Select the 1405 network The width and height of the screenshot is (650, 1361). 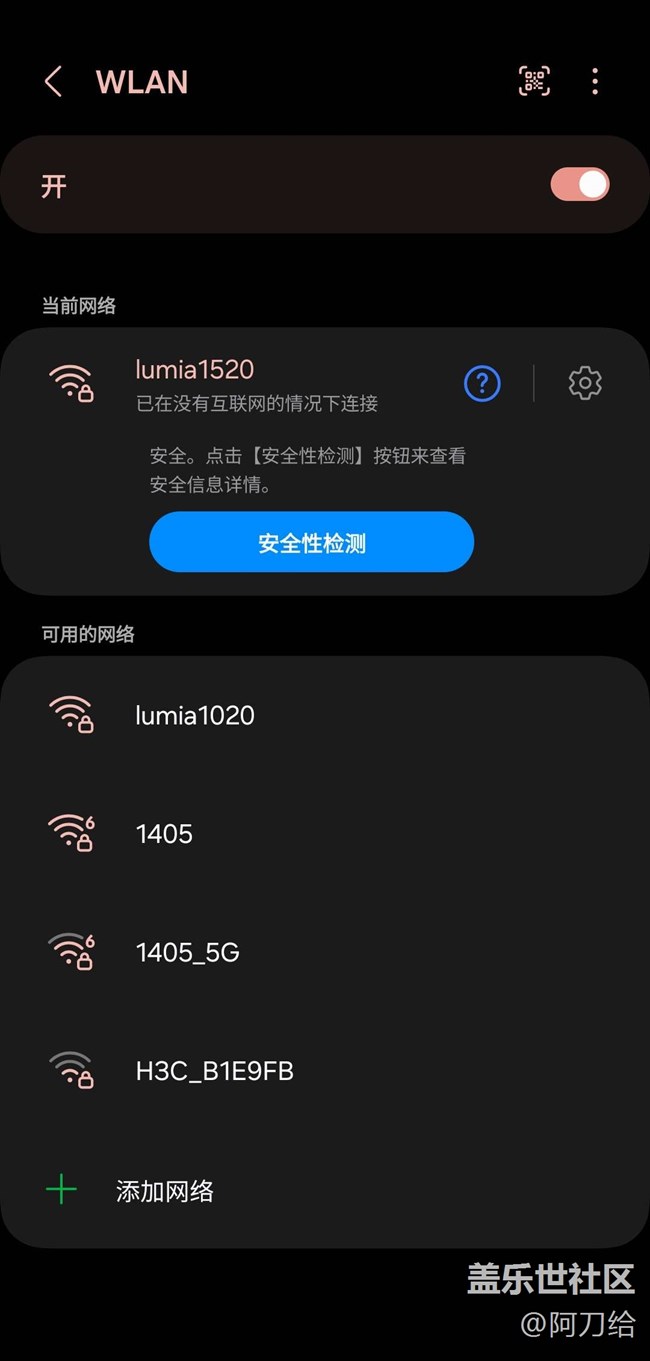click(x=165, y=834)
